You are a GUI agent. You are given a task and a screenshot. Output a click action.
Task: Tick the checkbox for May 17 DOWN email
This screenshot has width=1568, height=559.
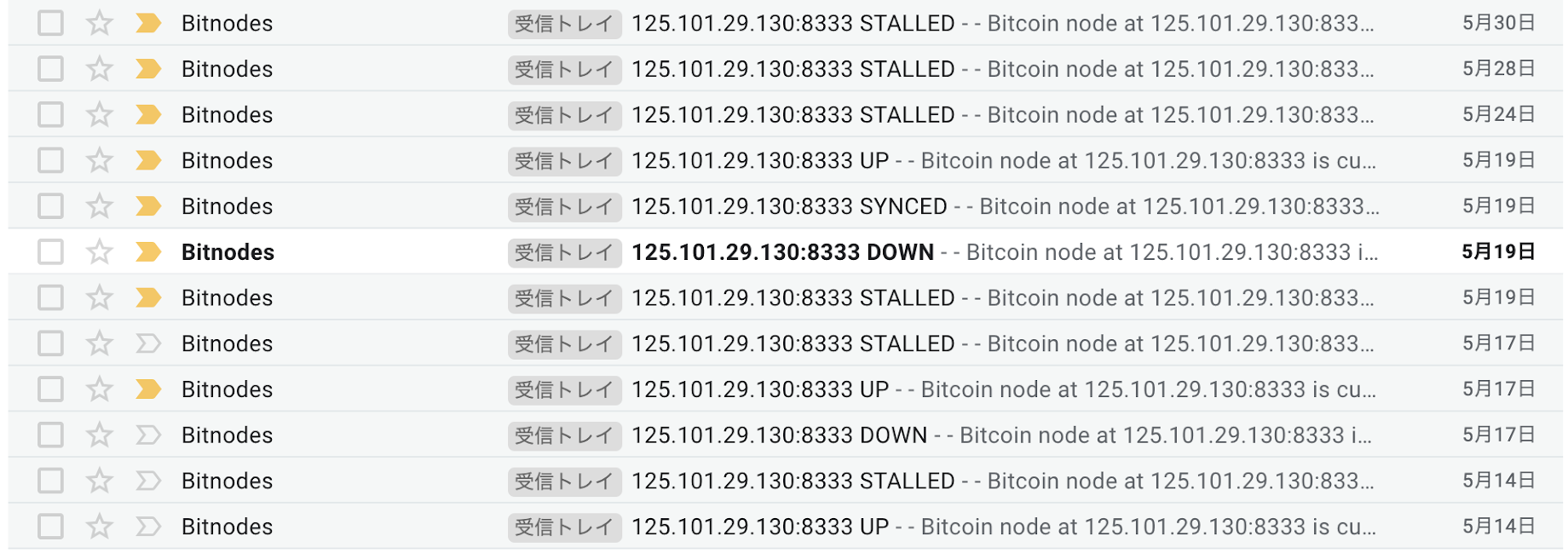click(x=51, y=435)
